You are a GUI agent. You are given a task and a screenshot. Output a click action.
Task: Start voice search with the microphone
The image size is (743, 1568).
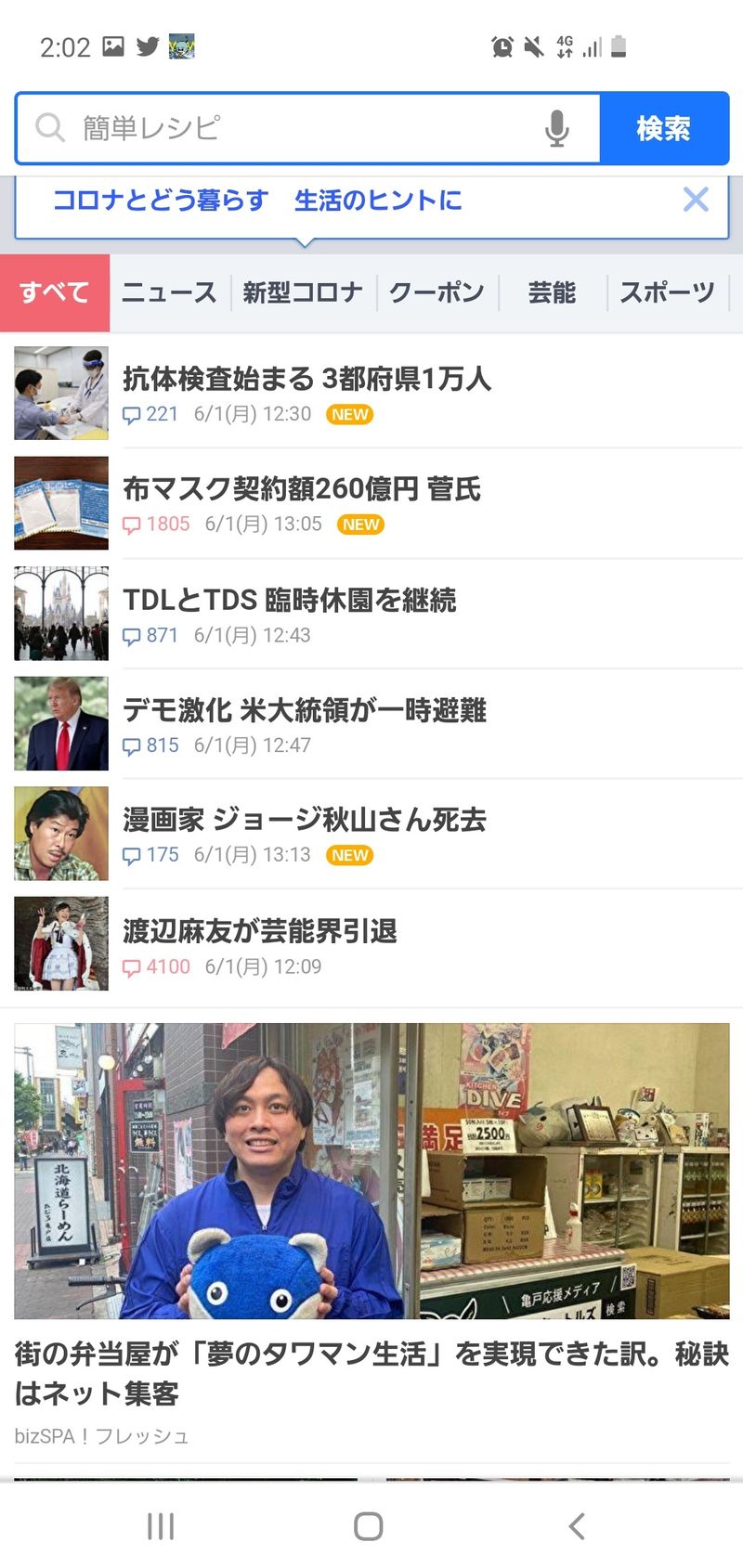click(x=556, y=128)
